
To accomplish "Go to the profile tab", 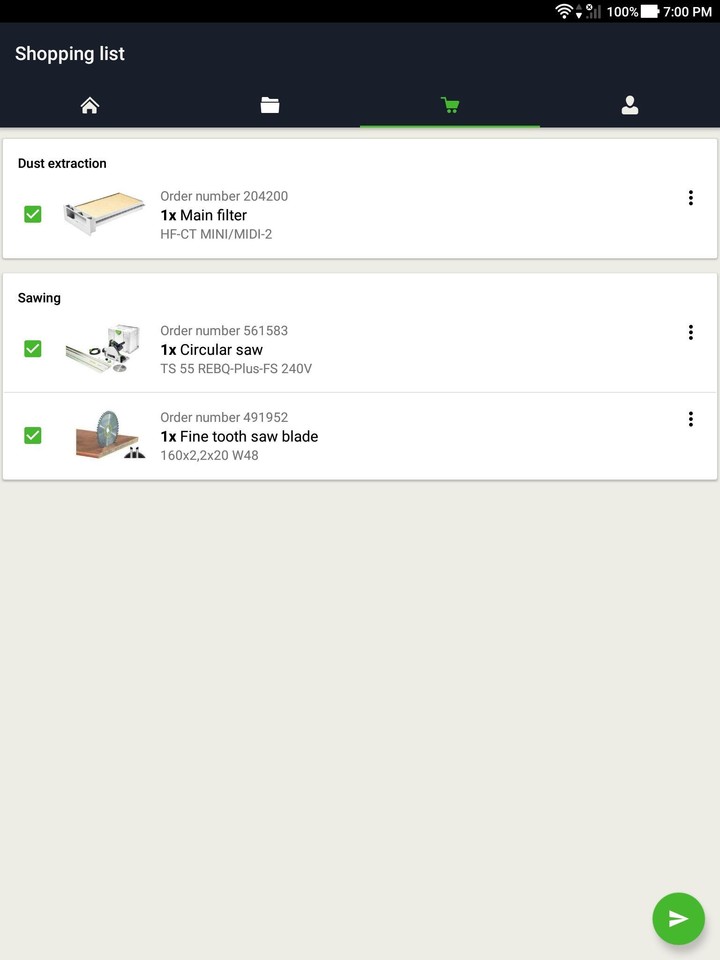I will pyautogui.click(x=630, y=105).
